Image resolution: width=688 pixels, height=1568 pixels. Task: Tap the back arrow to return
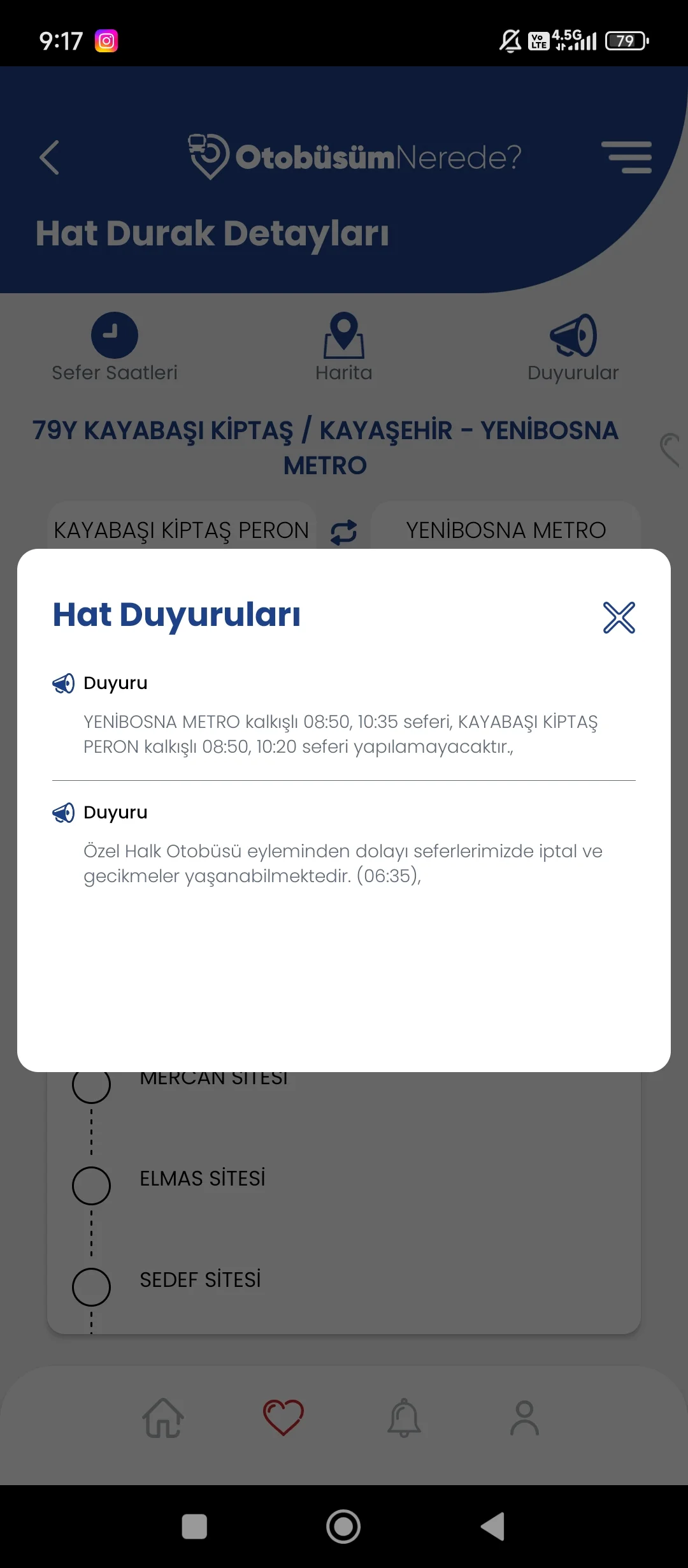[x=49, y=157]
